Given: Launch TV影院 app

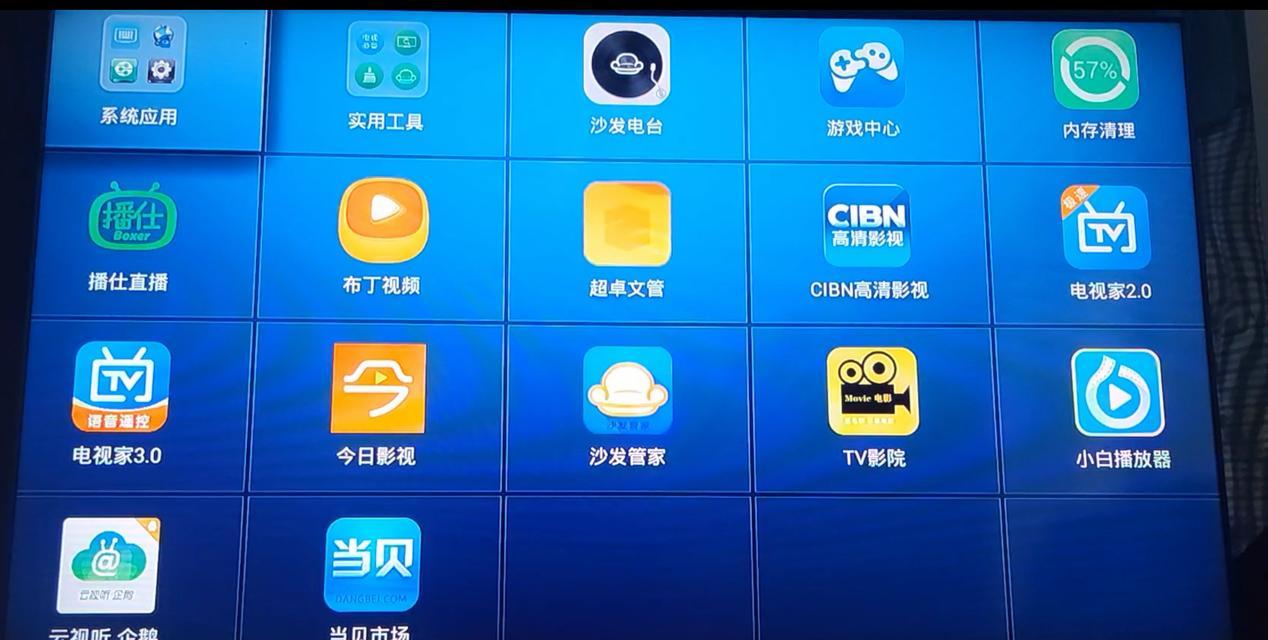Looking at the screenshot, I should [872, 392].
